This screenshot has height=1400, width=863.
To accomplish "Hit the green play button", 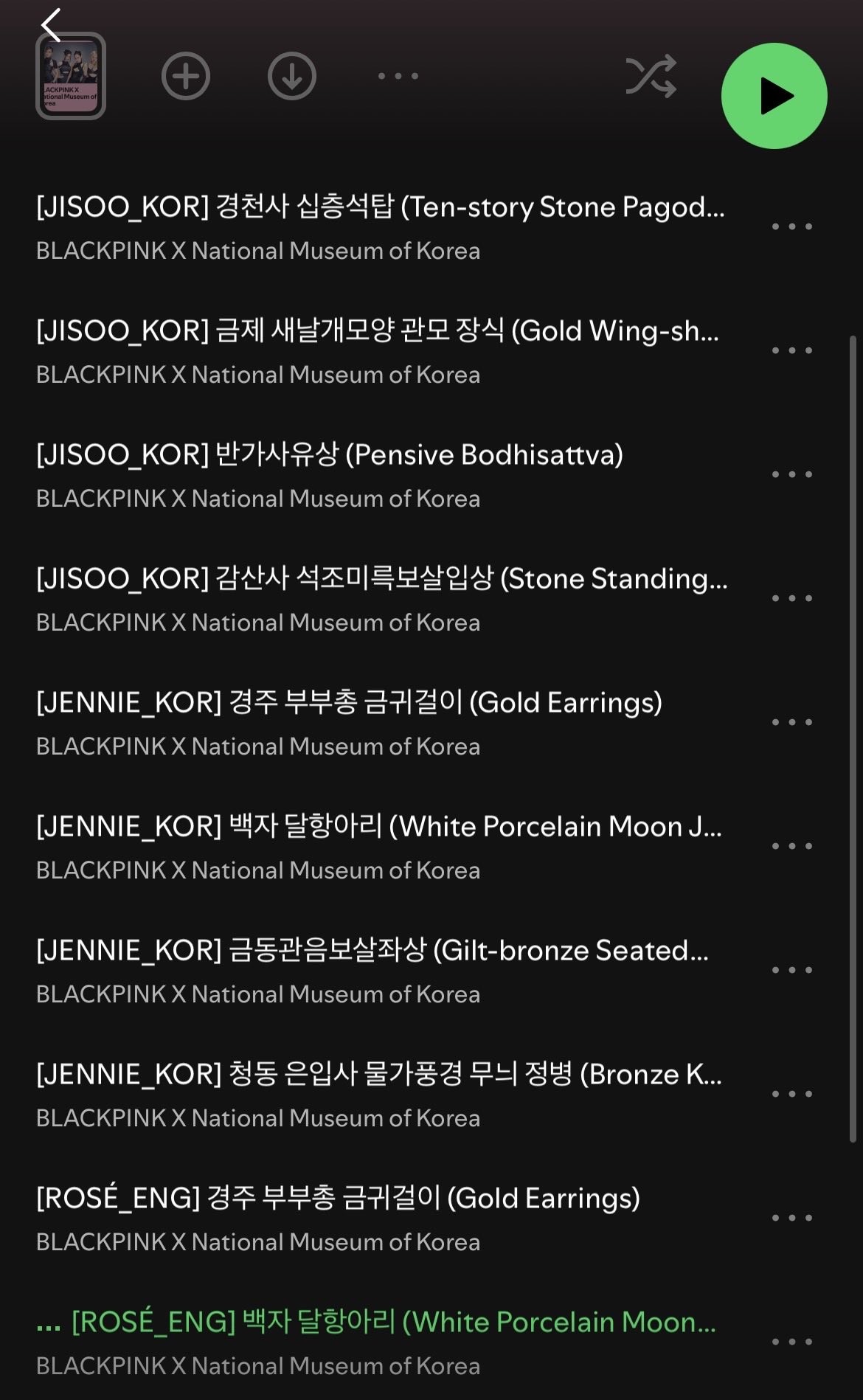I will click(774, 96).
